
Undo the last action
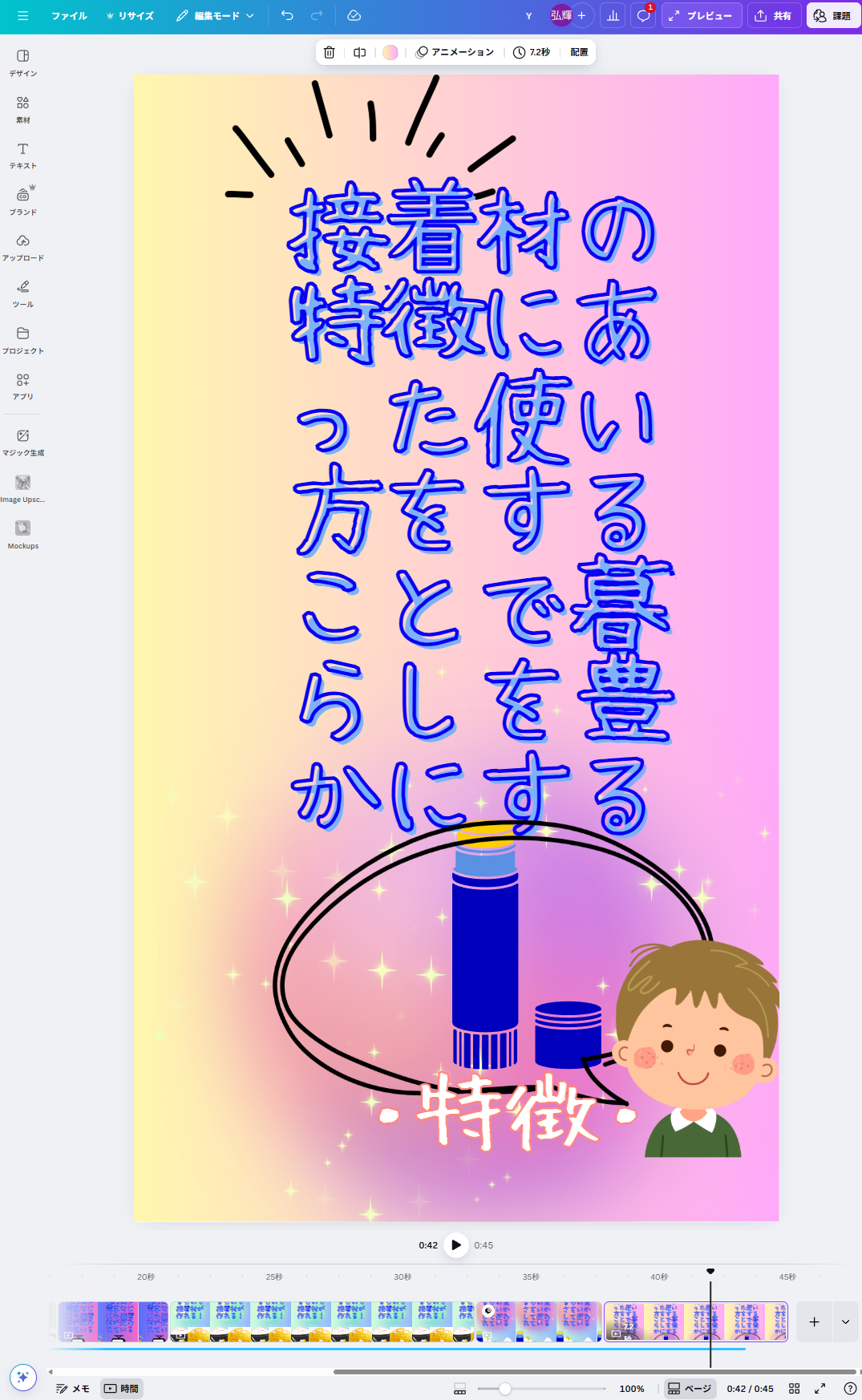[x=287, y=16]
